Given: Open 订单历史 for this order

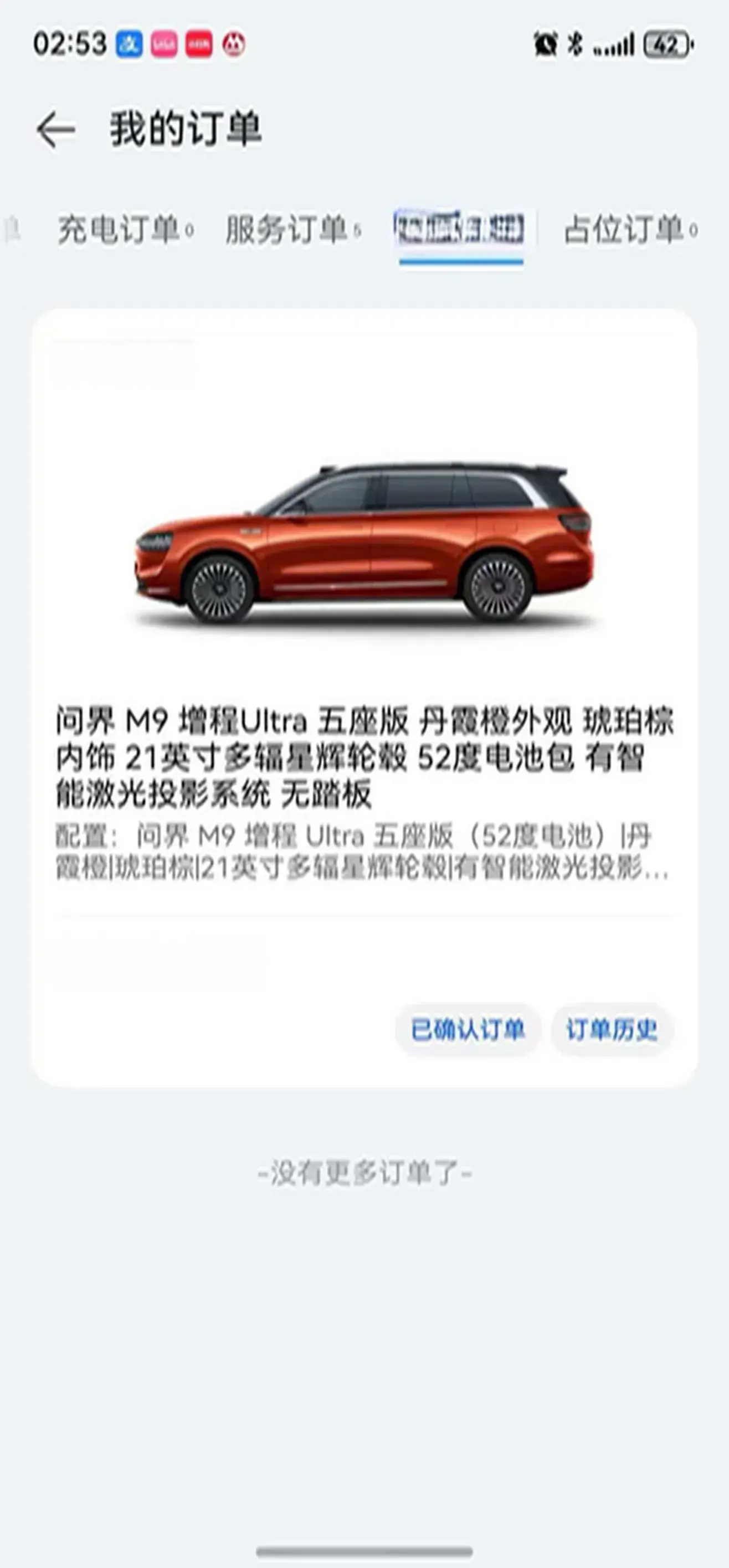Looking at the screenshot, I should (x=612, y=1029).
